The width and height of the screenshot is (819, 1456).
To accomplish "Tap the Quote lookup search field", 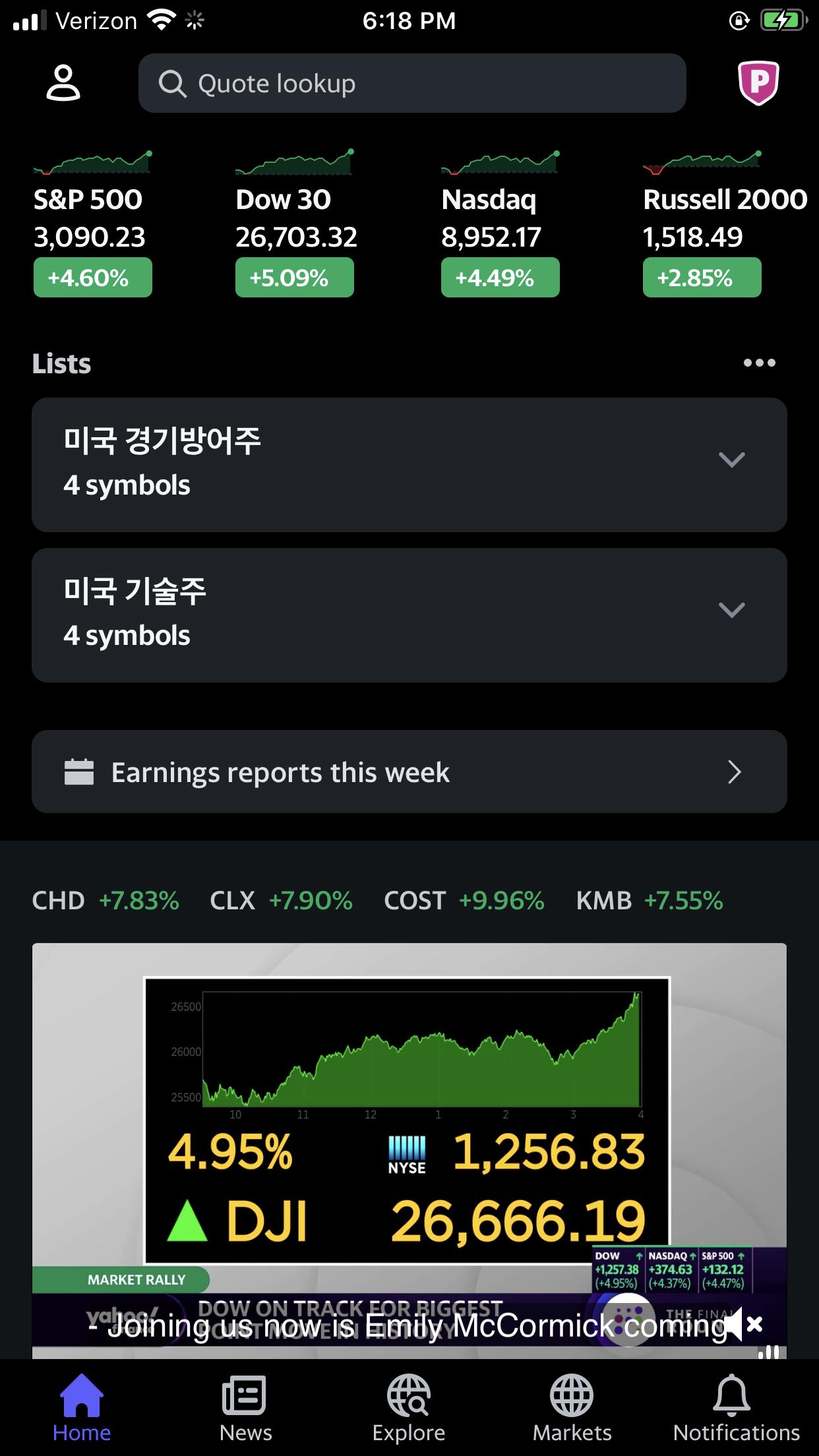I will pos(412,84).
